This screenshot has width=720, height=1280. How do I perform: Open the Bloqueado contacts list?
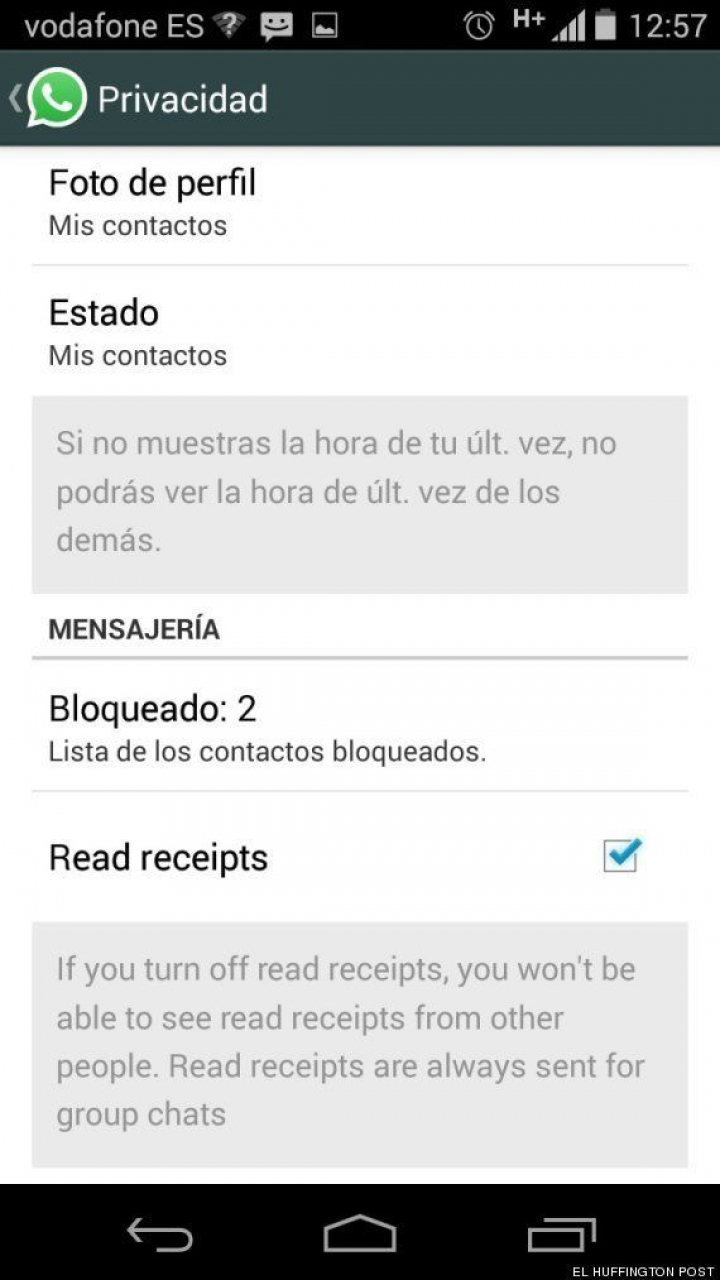[x=358, y=727]
